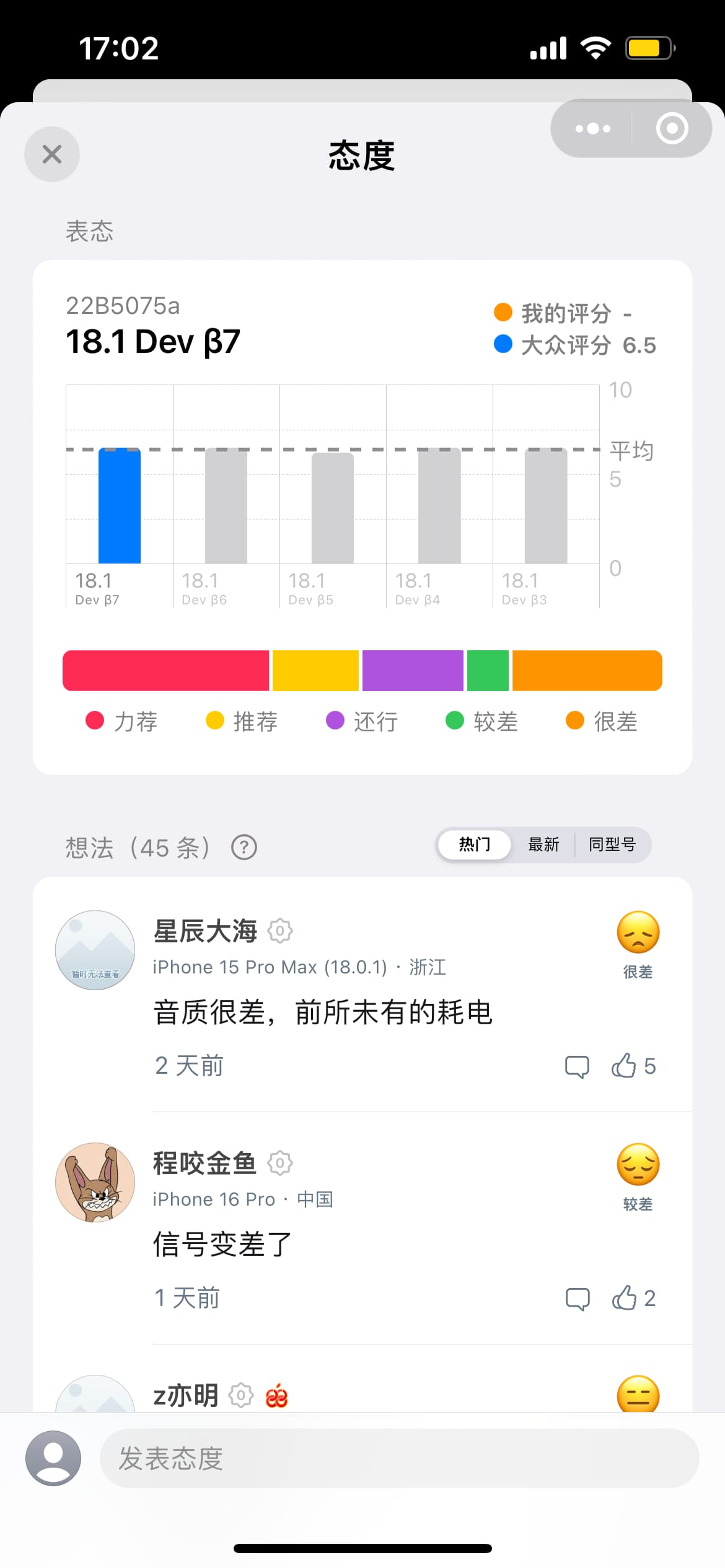This screenshot has height=1568, width=725.
Task: Open 星辰大海's profile avatar
Action: [x=95, y=950]
